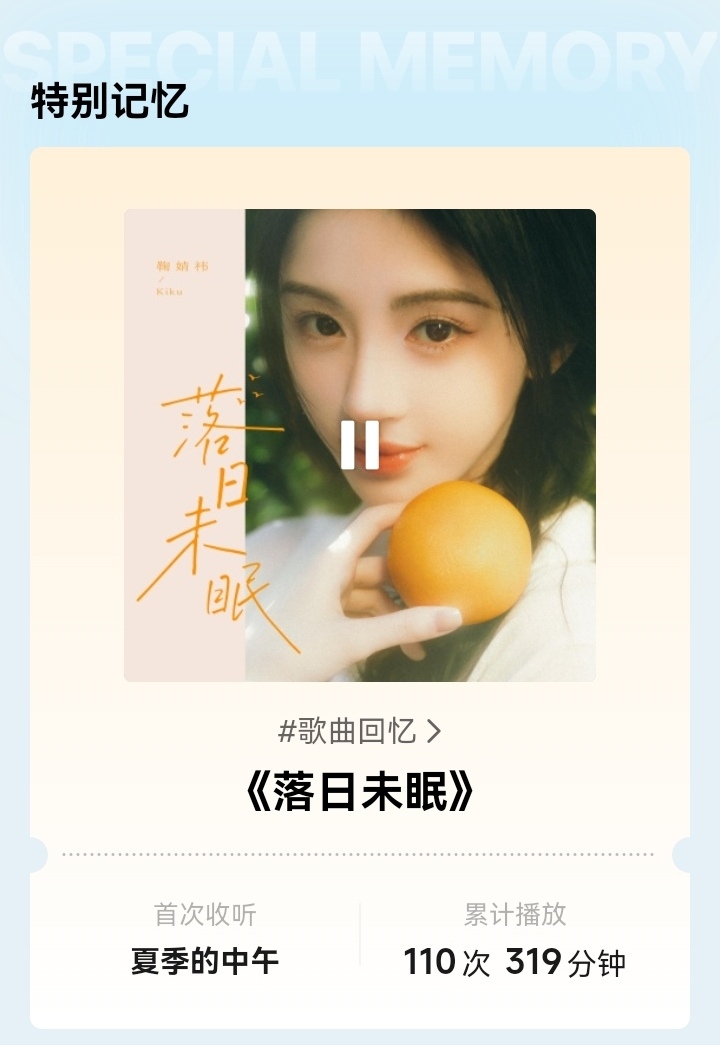Open the #歌曲回忆 link
This screenshot has width=720, height=1045.
[x=360, y=732]
